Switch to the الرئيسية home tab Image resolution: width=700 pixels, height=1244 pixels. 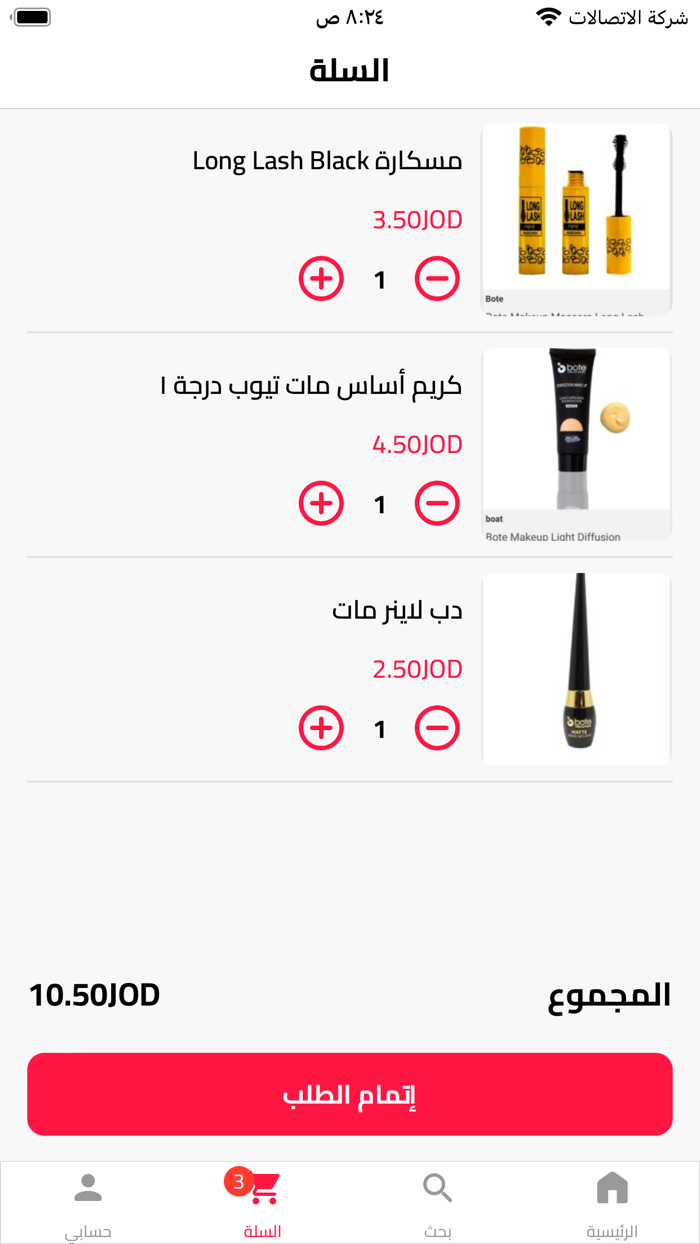tap(612, 1202)
